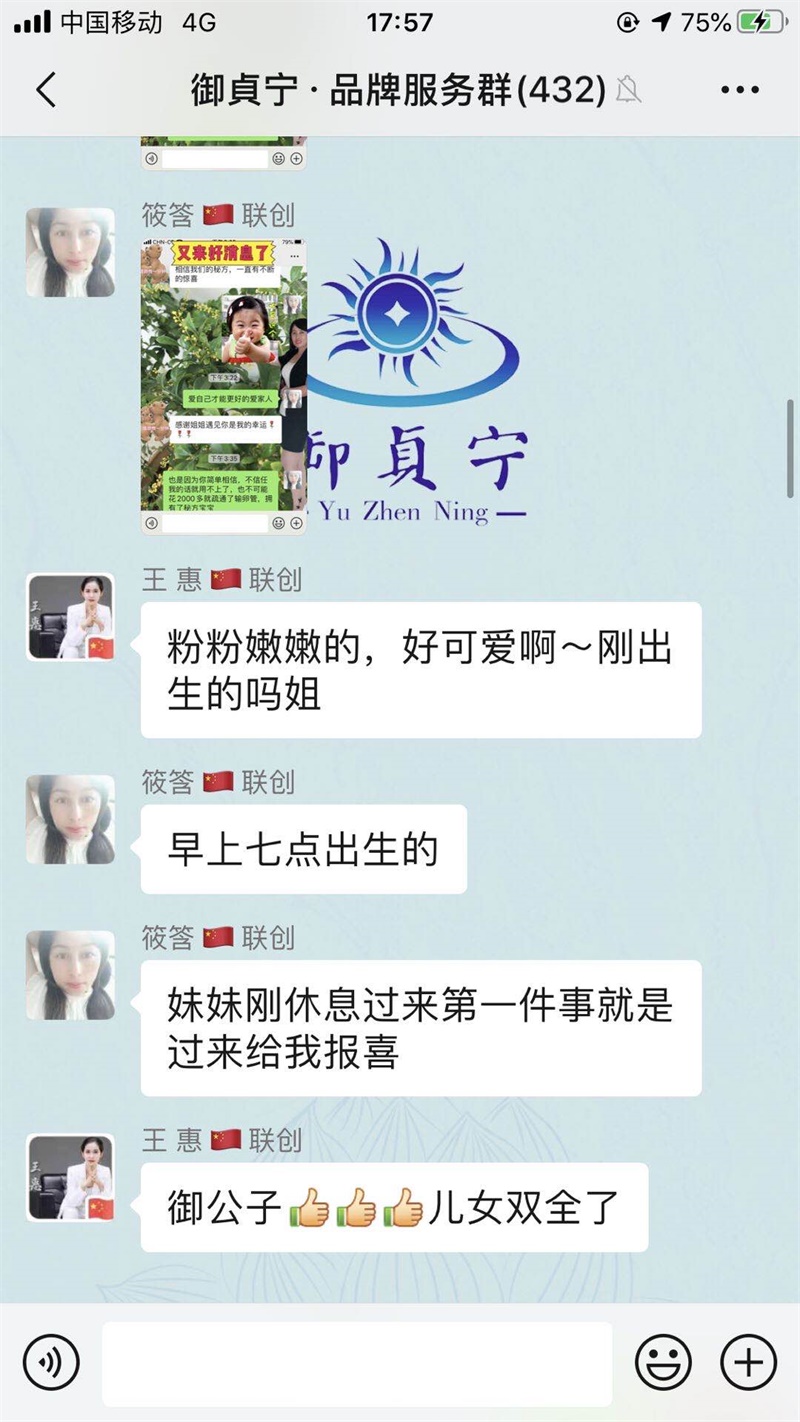800x1422 pixels.
Task: Open 王惠's avatar beside 粉粉嫩嫩的 message
Action: 70,618
